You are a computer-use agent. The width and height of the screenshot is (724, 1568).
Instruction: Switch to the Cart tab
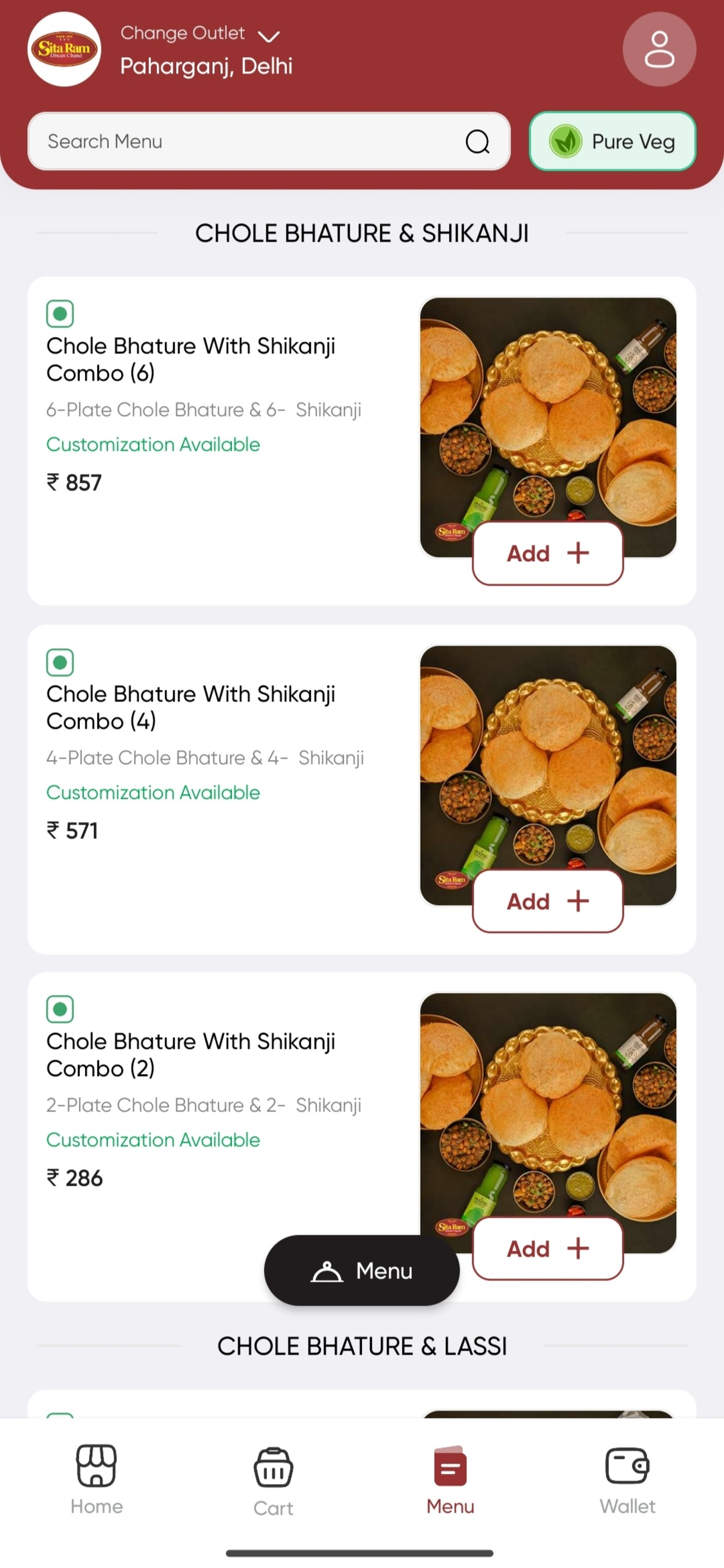tap(273, 1482)
